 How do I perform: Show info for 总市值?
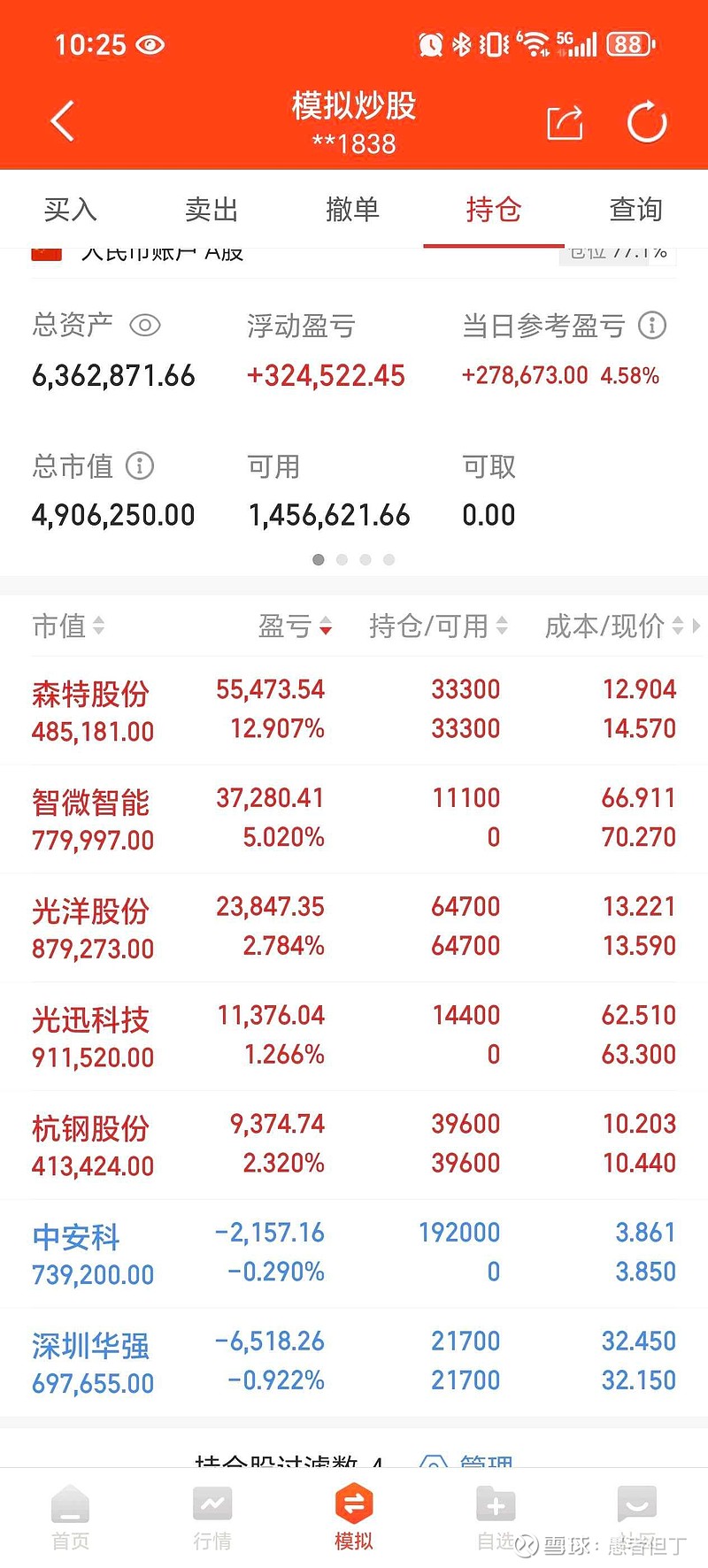(140, 465)
